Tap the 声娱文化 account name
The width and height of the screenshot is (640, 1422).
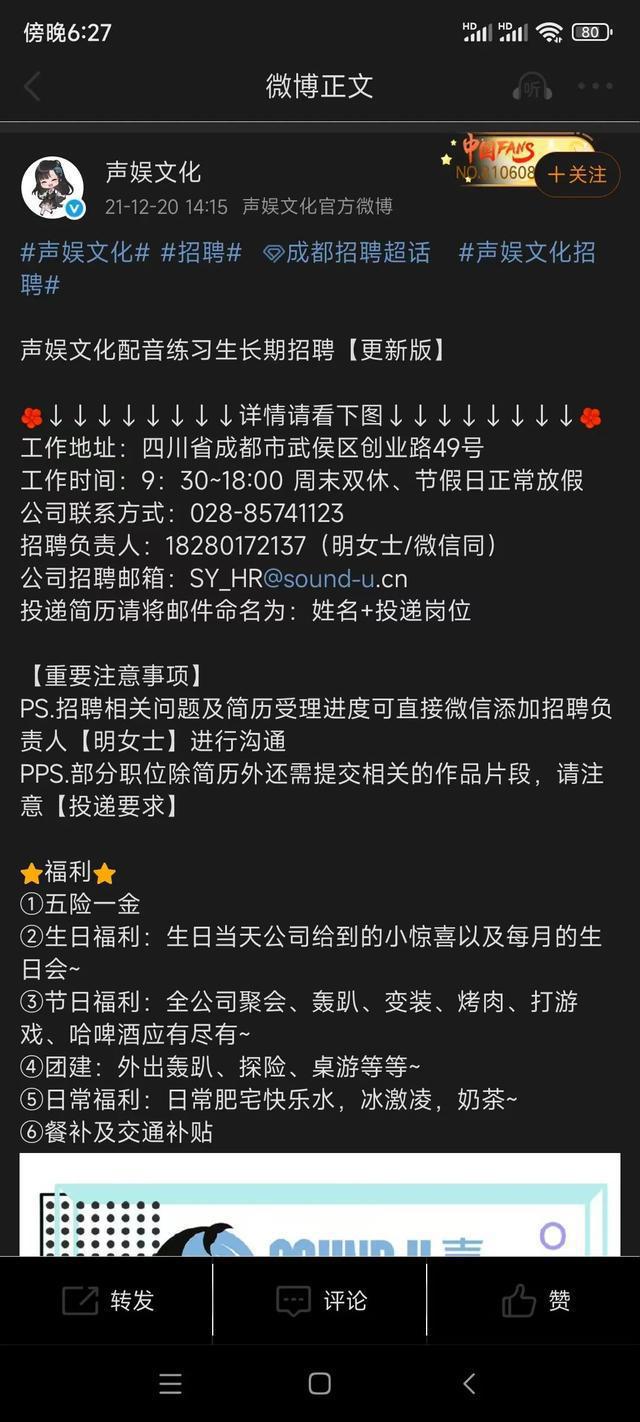click(153, 172)
